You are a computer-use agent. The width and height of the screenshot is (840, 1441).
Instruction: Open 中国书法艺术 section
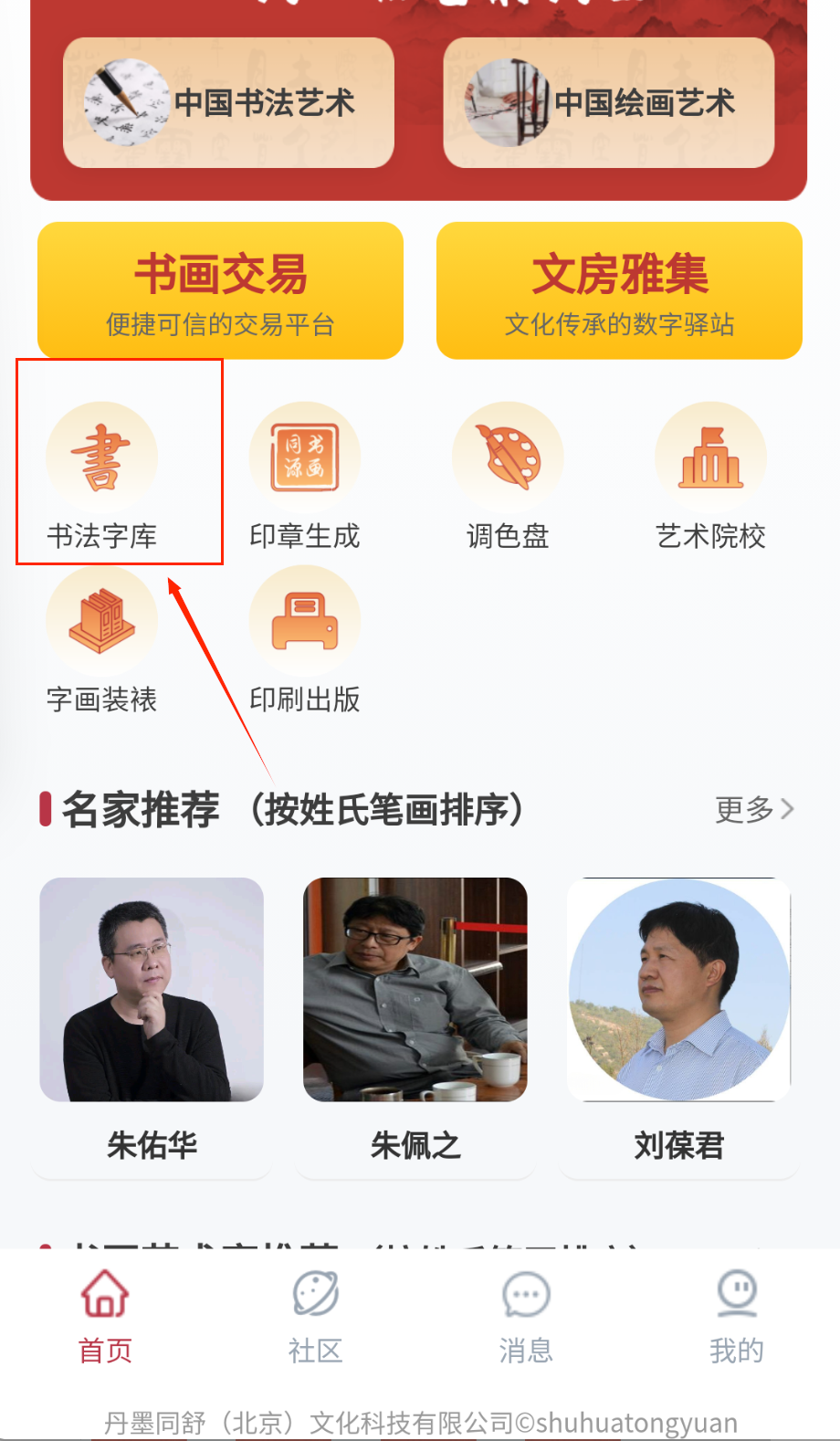click(x=228, y=102)
